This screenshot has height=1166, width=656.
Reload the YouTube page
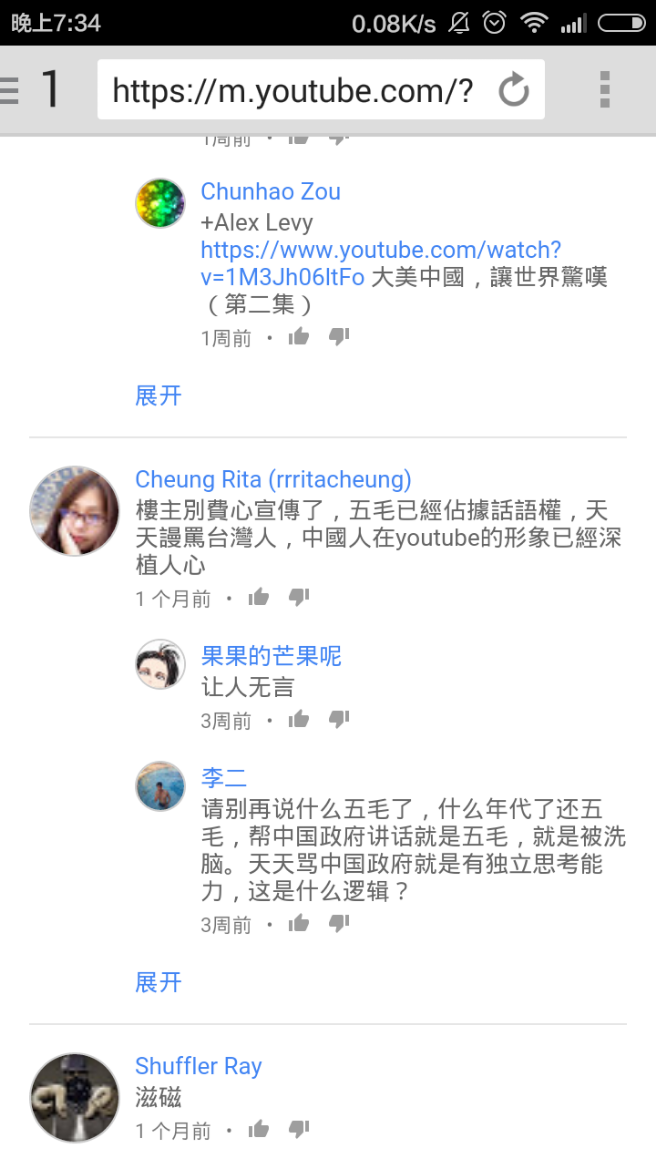pos(513,91)
